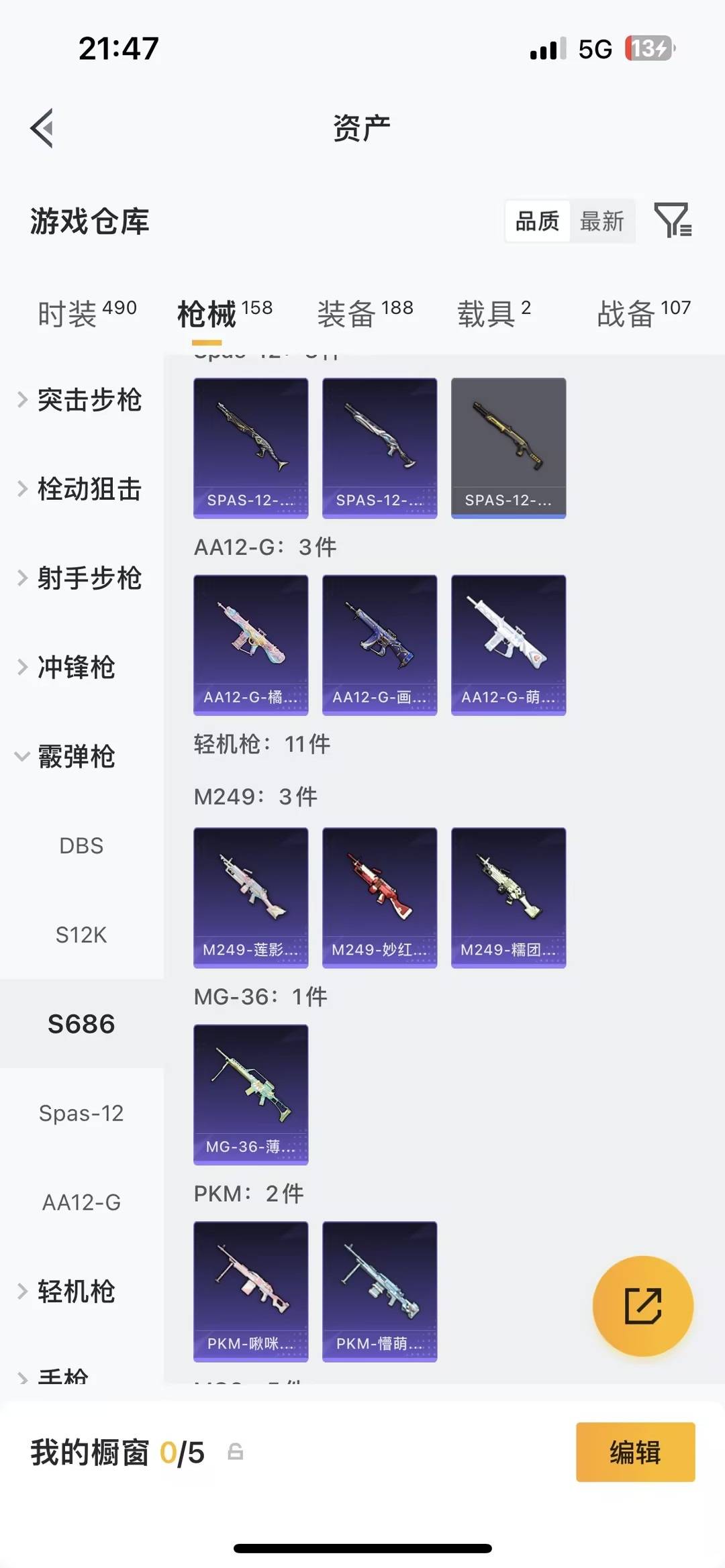Select the SPAS-12 golden skin thumbnail
The image size is (725, 1568).
[508, 448]
